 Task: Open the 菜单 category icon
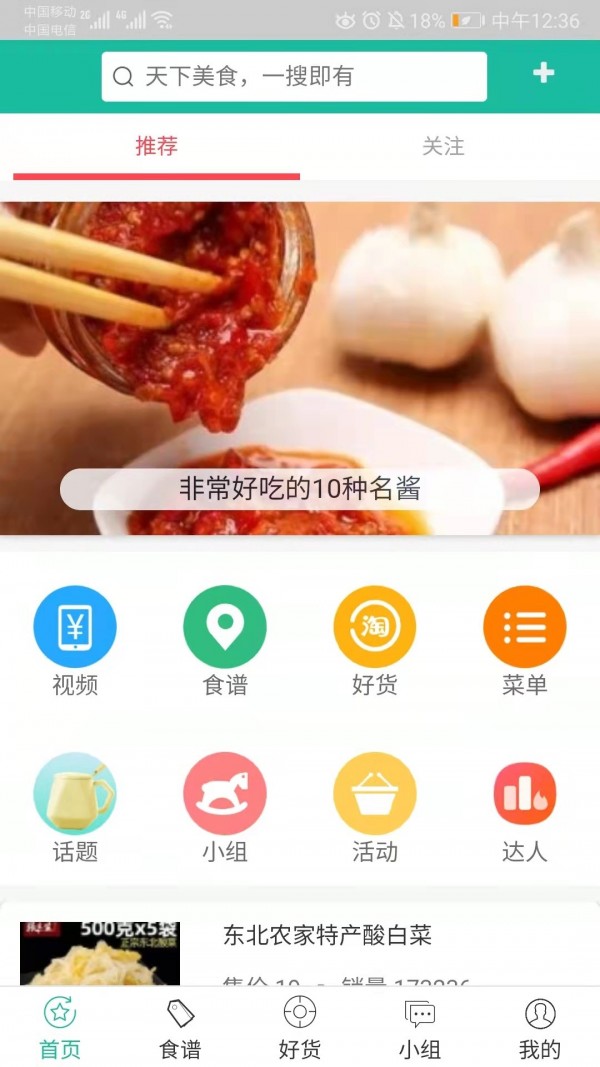(525, 627)
